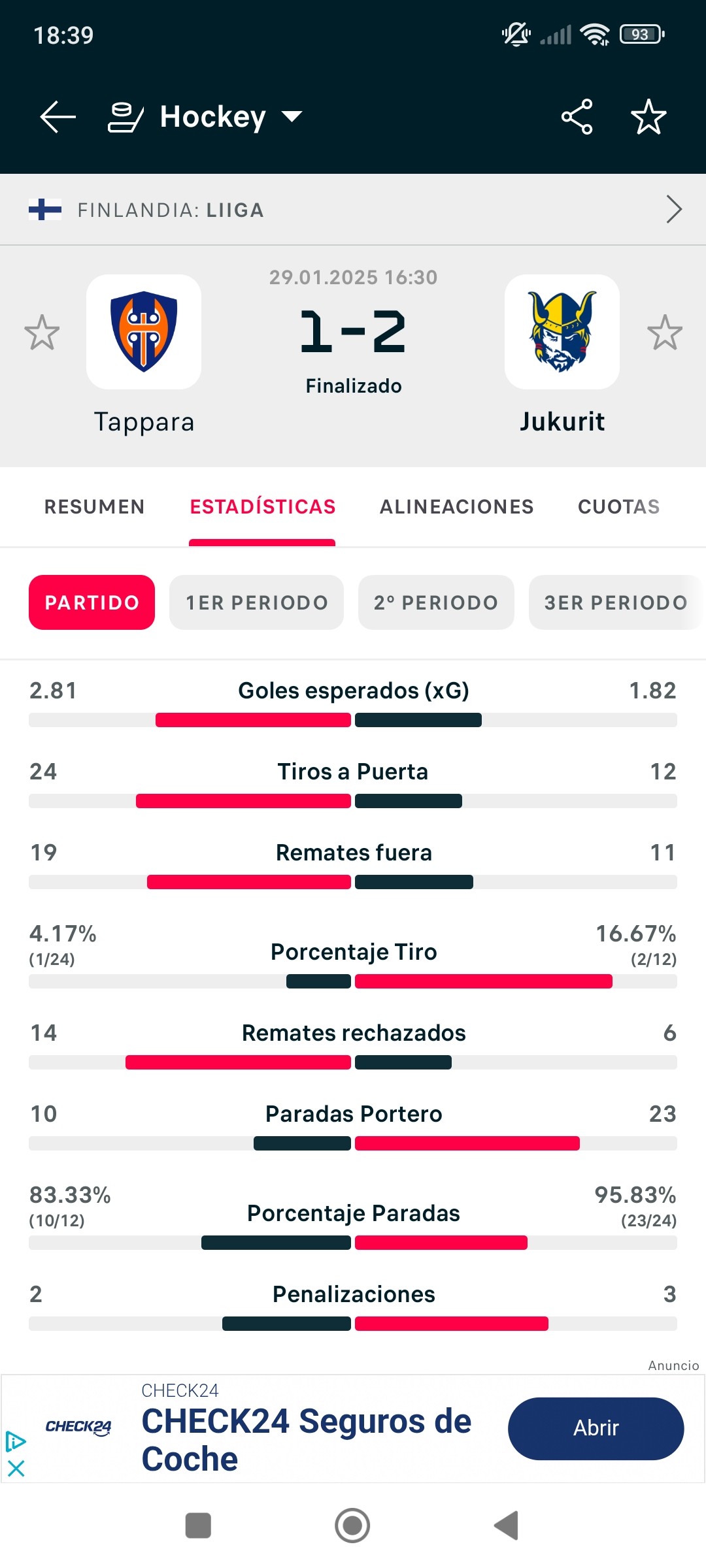
Task: Select the 1er Periodo chip
Action: point(257,602)
